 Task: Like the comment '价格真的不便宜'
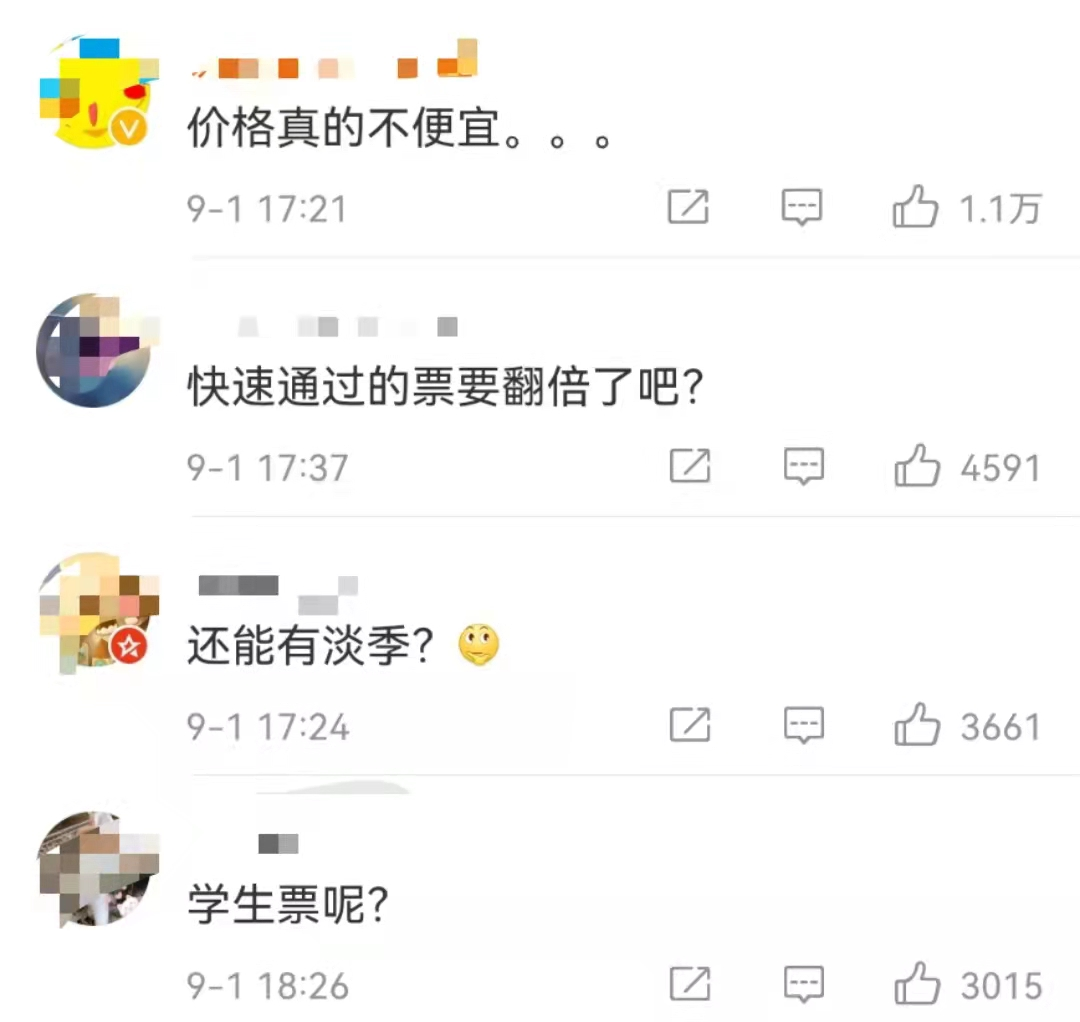click(x=916, y=208)
